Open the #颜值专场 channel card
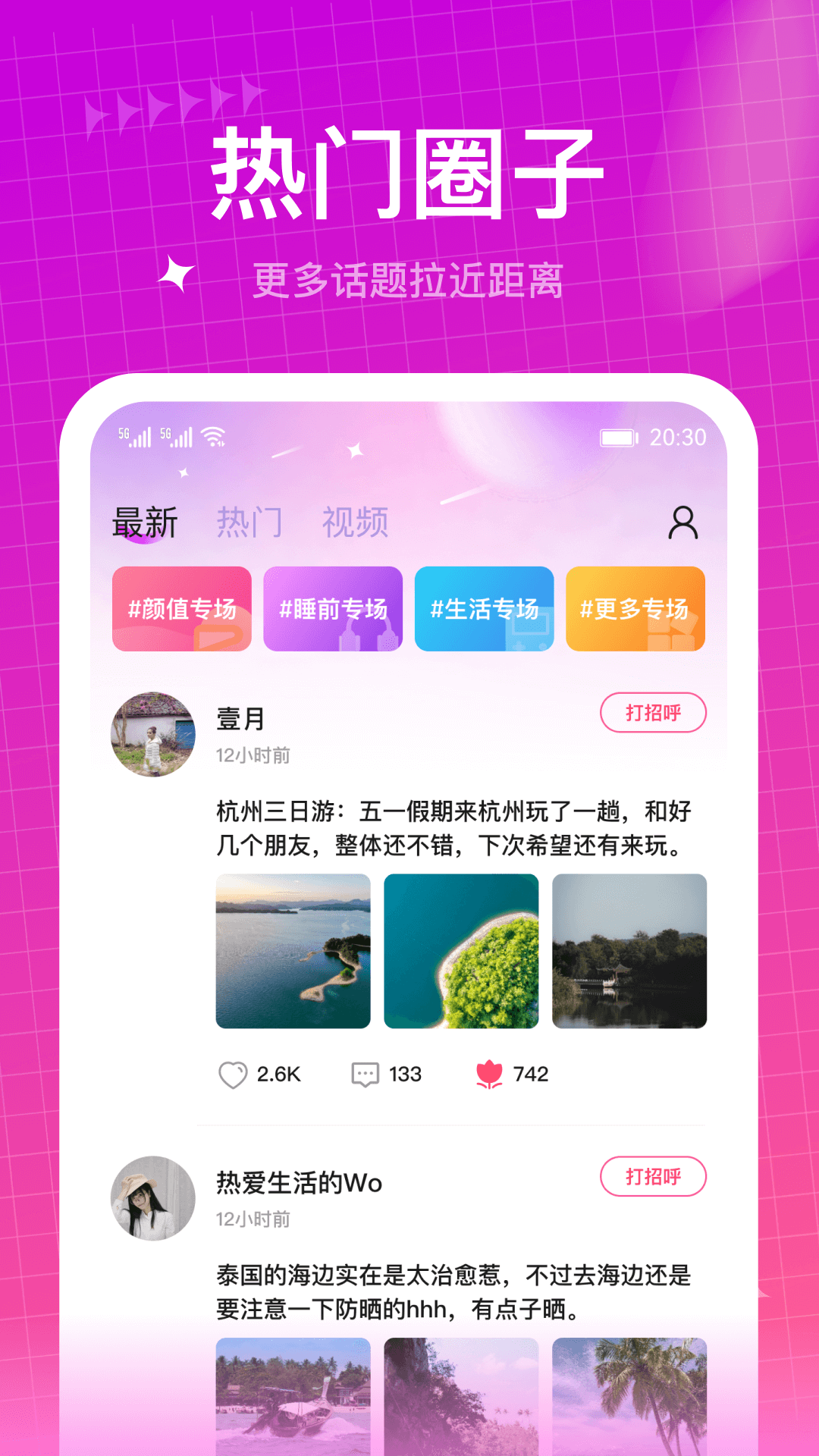 pyautogui.click(x=182, y=609)
